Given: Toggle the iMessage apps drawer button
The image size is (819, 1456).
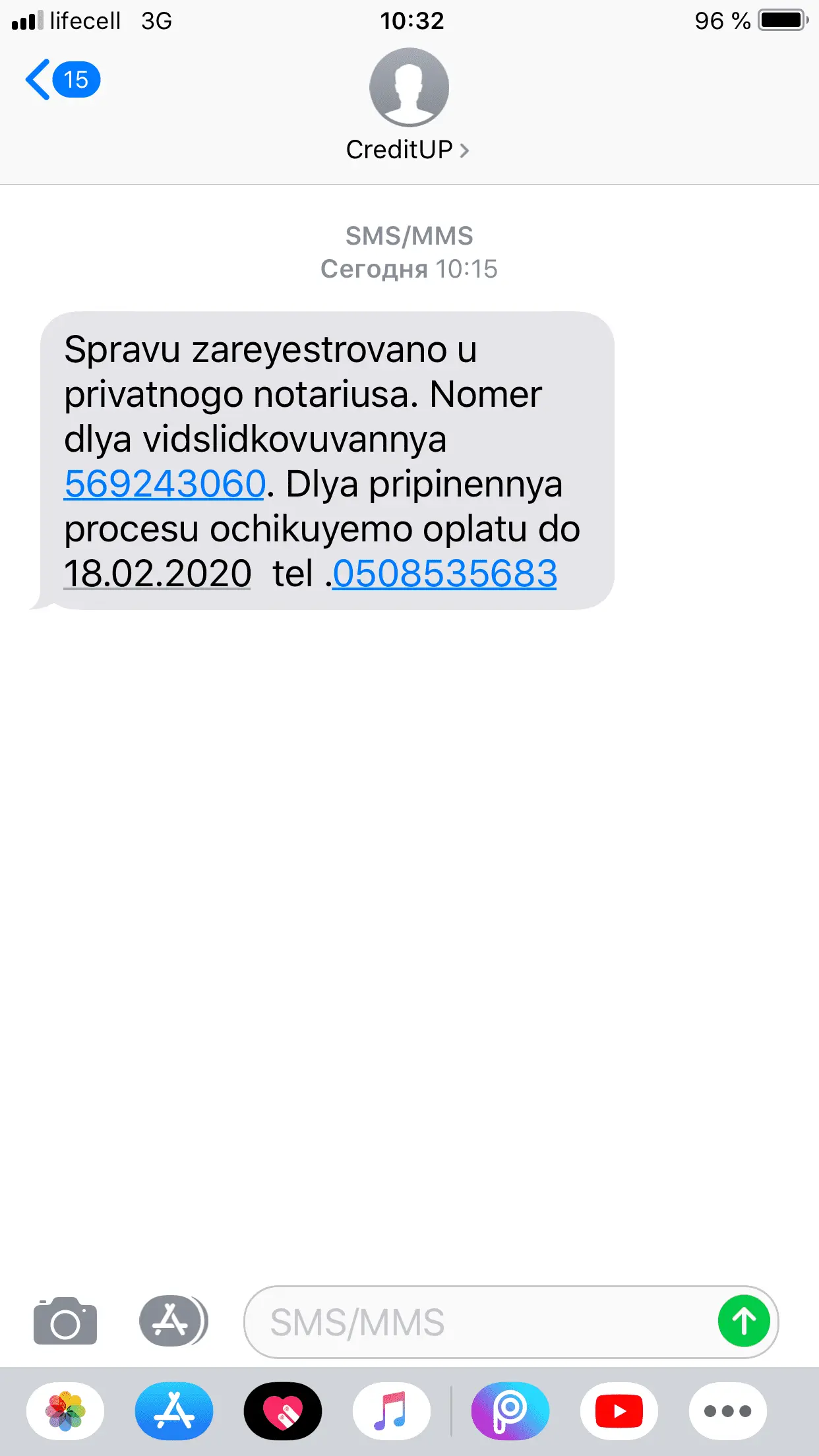Looking at the screenshot, I should pos(173,1321).
